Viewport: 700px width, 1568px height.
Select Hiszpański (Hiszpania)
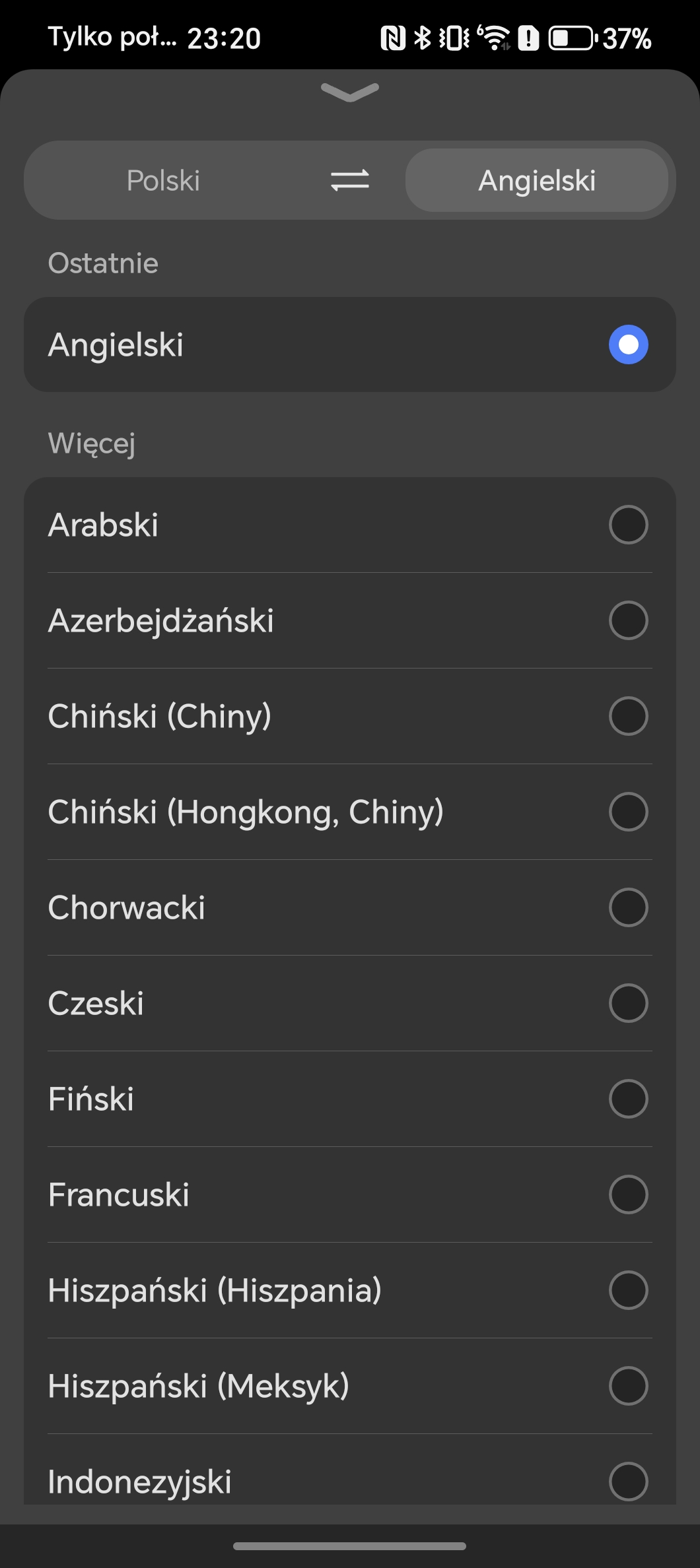pos(350,1290)
